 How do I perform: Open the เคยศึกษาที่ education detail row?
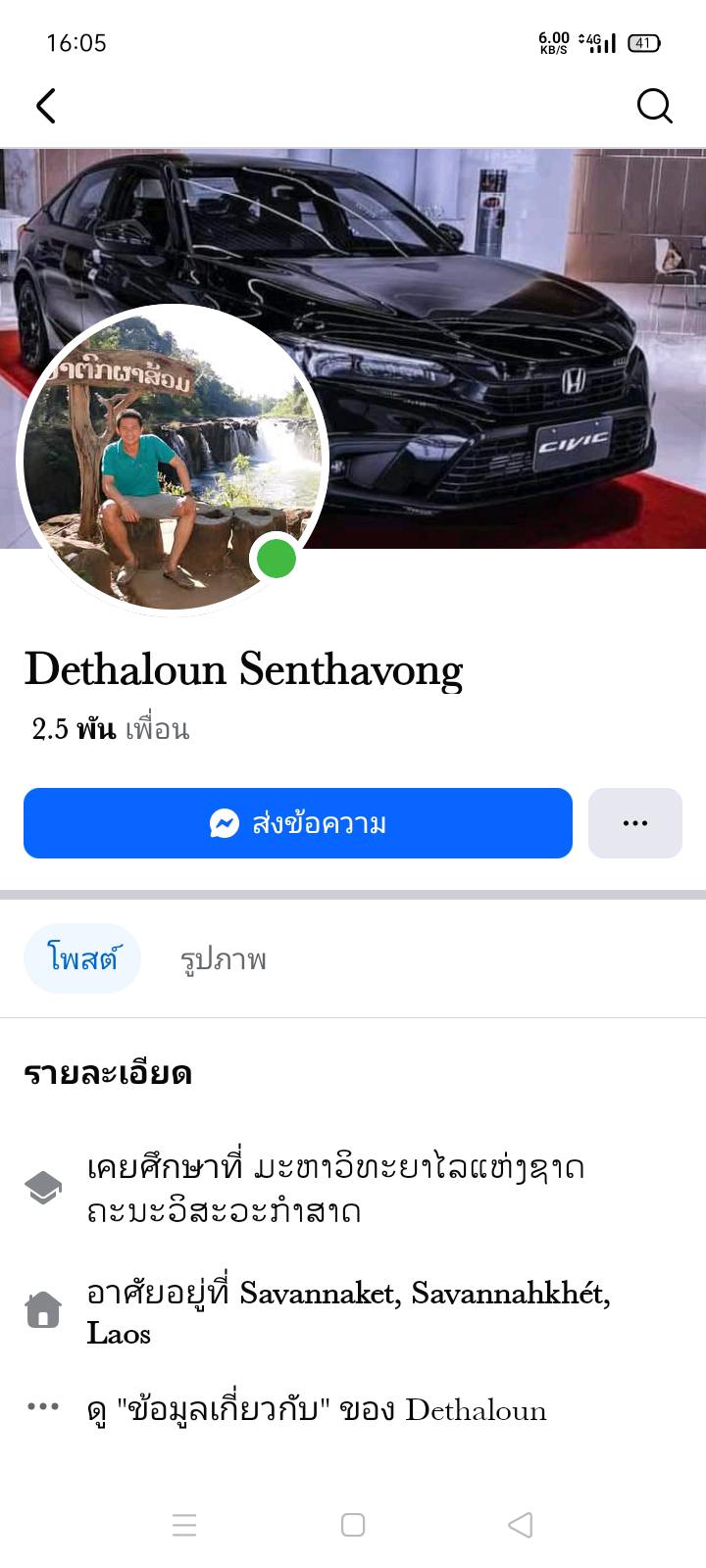(333, 1189)
